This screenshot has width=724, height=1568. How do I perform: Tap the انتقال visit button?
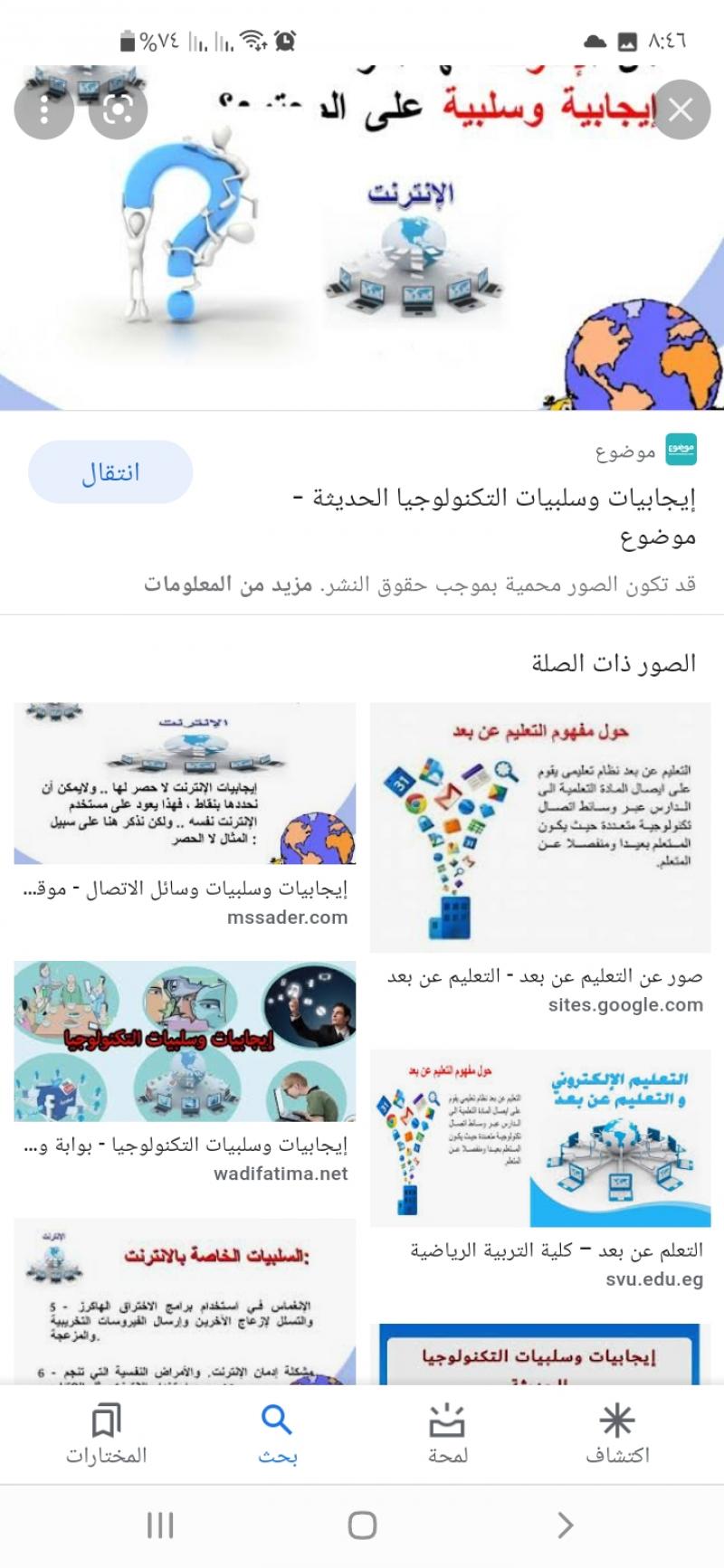[x=110, y=472]
